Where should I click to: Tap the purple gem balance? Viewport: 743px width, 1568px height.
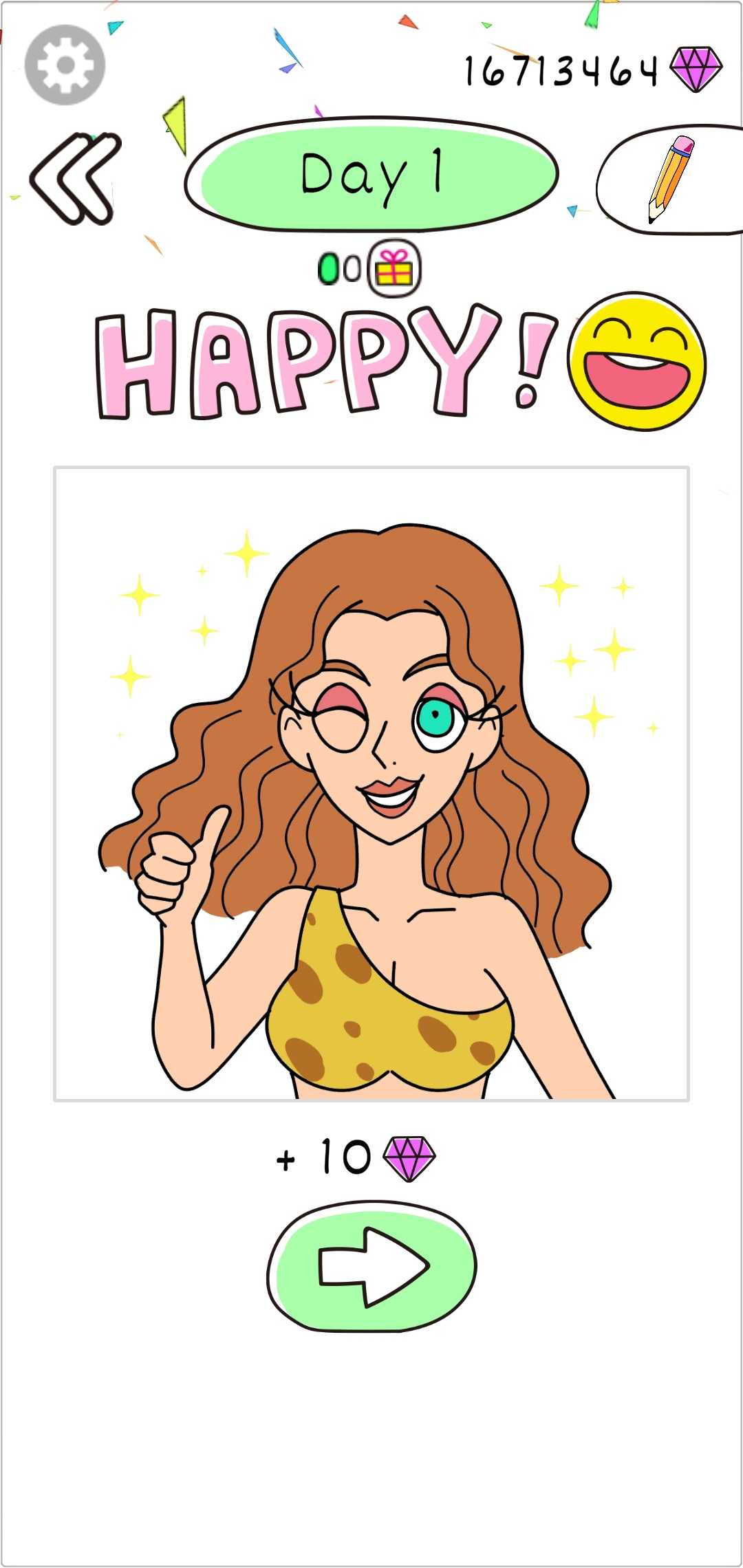tap(696, 69)
